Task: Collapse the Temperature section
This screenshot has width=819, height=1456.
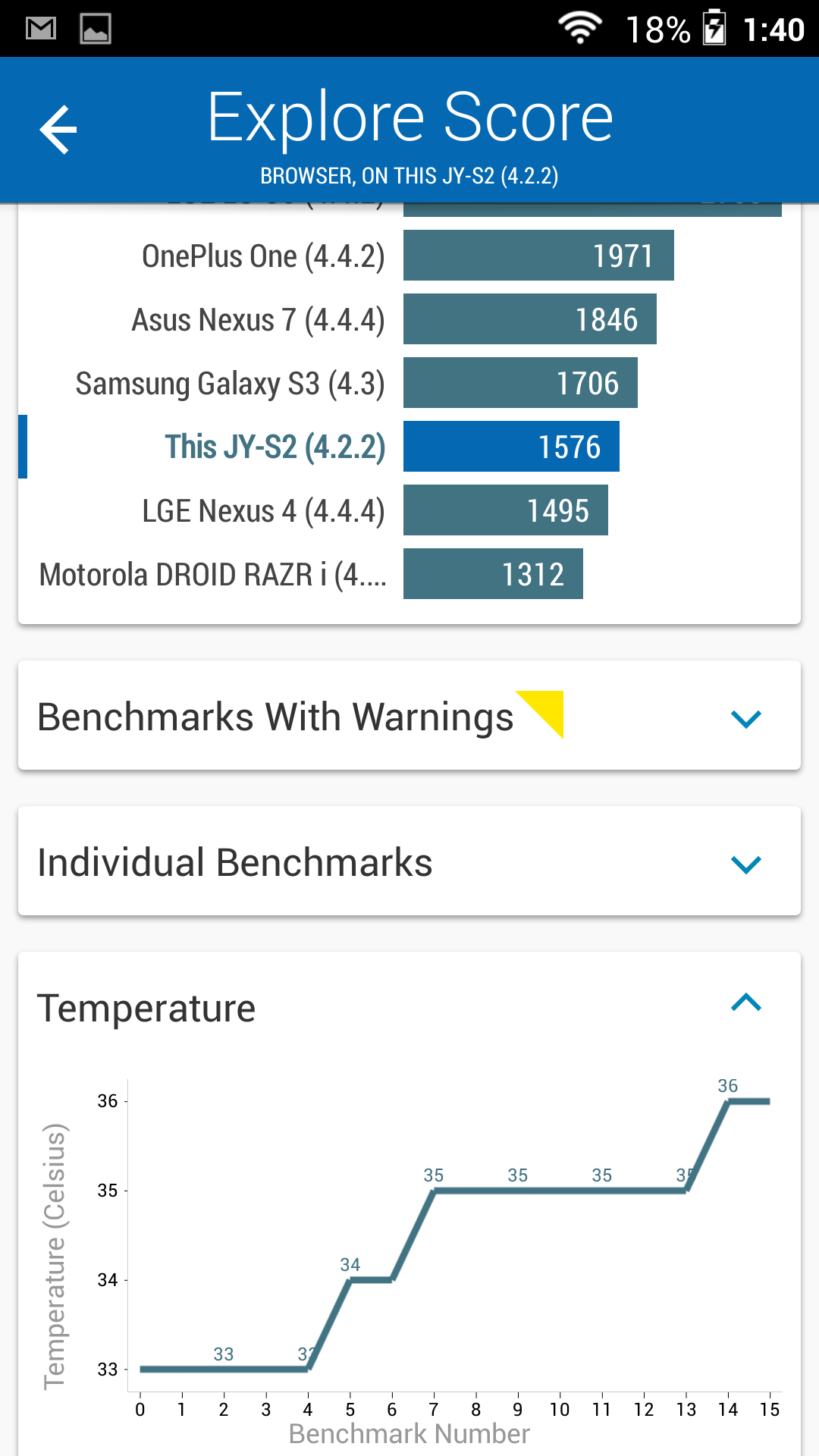Action: pyautogui.click(x=745, y=1003)
